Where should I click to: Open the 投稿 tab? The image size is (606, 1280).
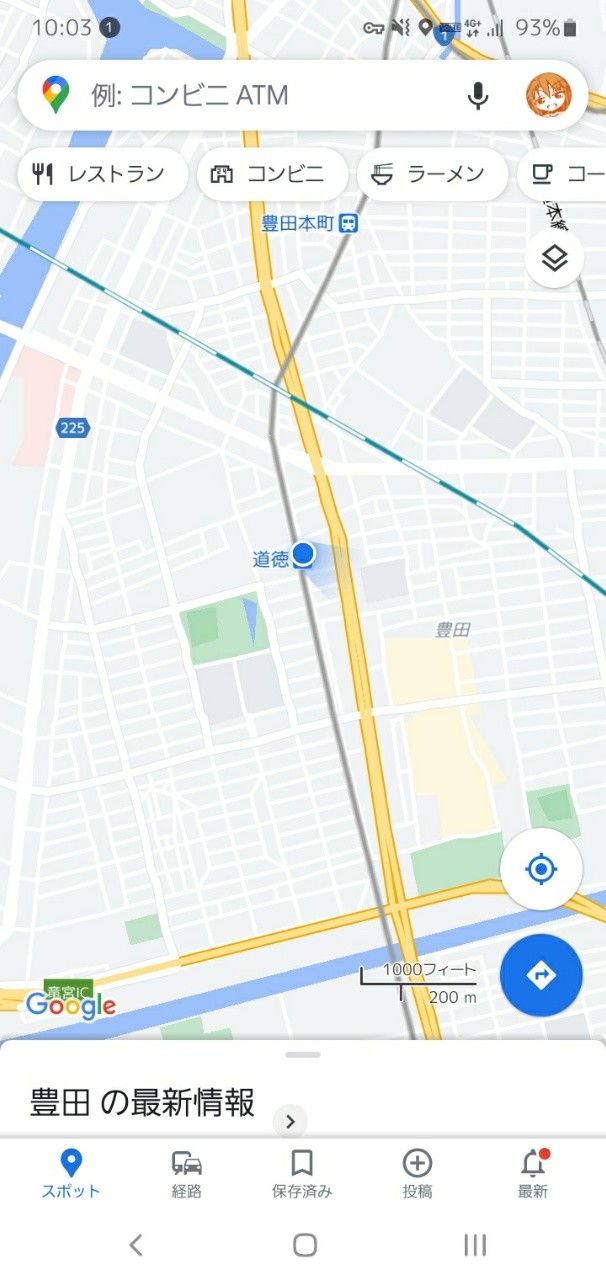(417, 1174)
